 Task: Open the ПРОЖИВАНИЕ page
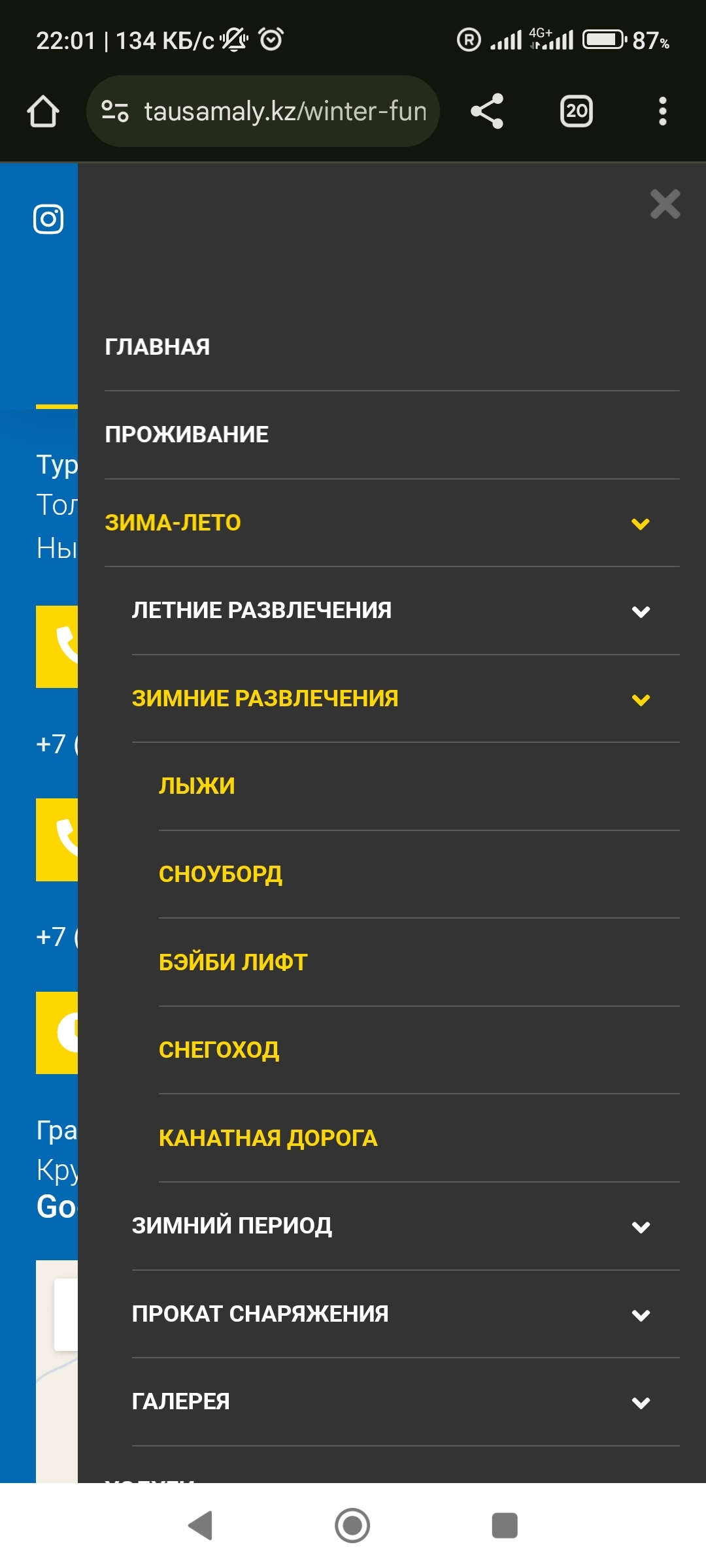[x=187, y=434]
